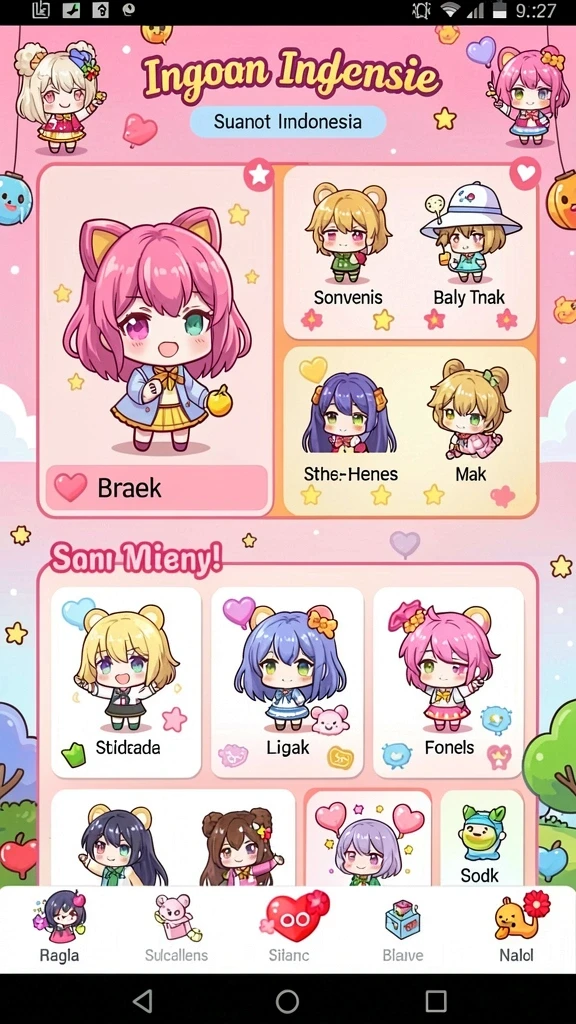Image resolution: width=576 pixels, height=1024 pixels.
Task: Tap the heart badge above Baly Tnak
Action: click(525, 173)
